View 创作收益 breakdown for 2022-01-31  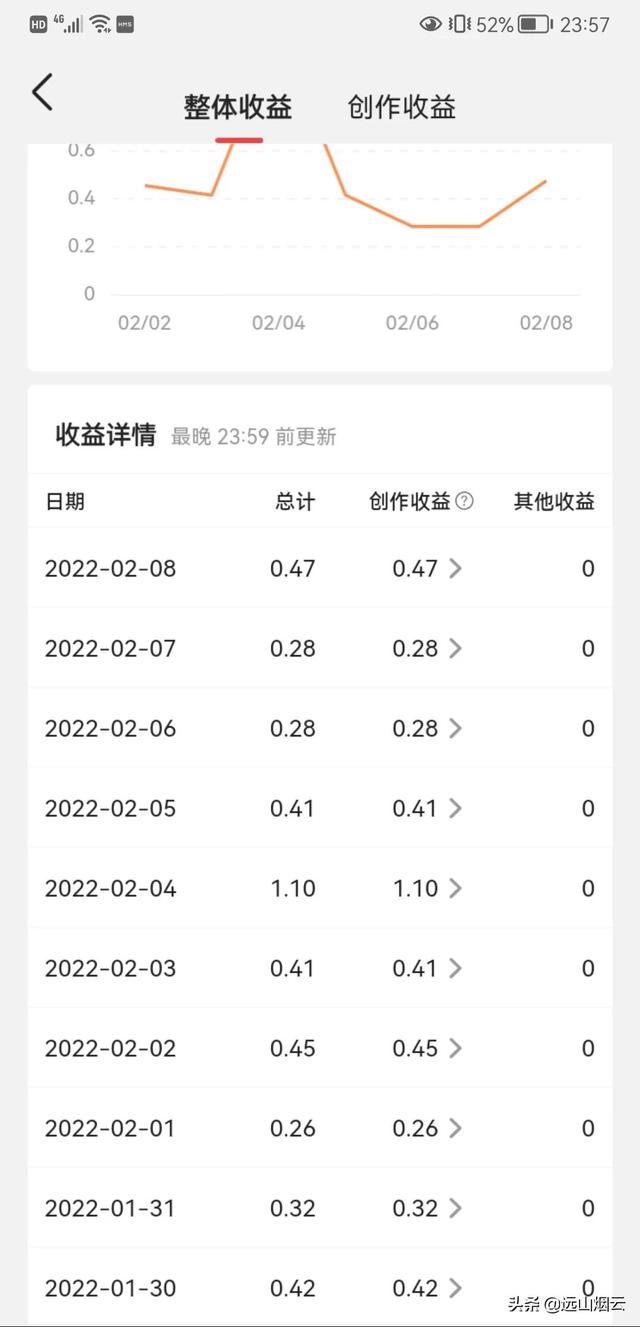coord(428,1209)
